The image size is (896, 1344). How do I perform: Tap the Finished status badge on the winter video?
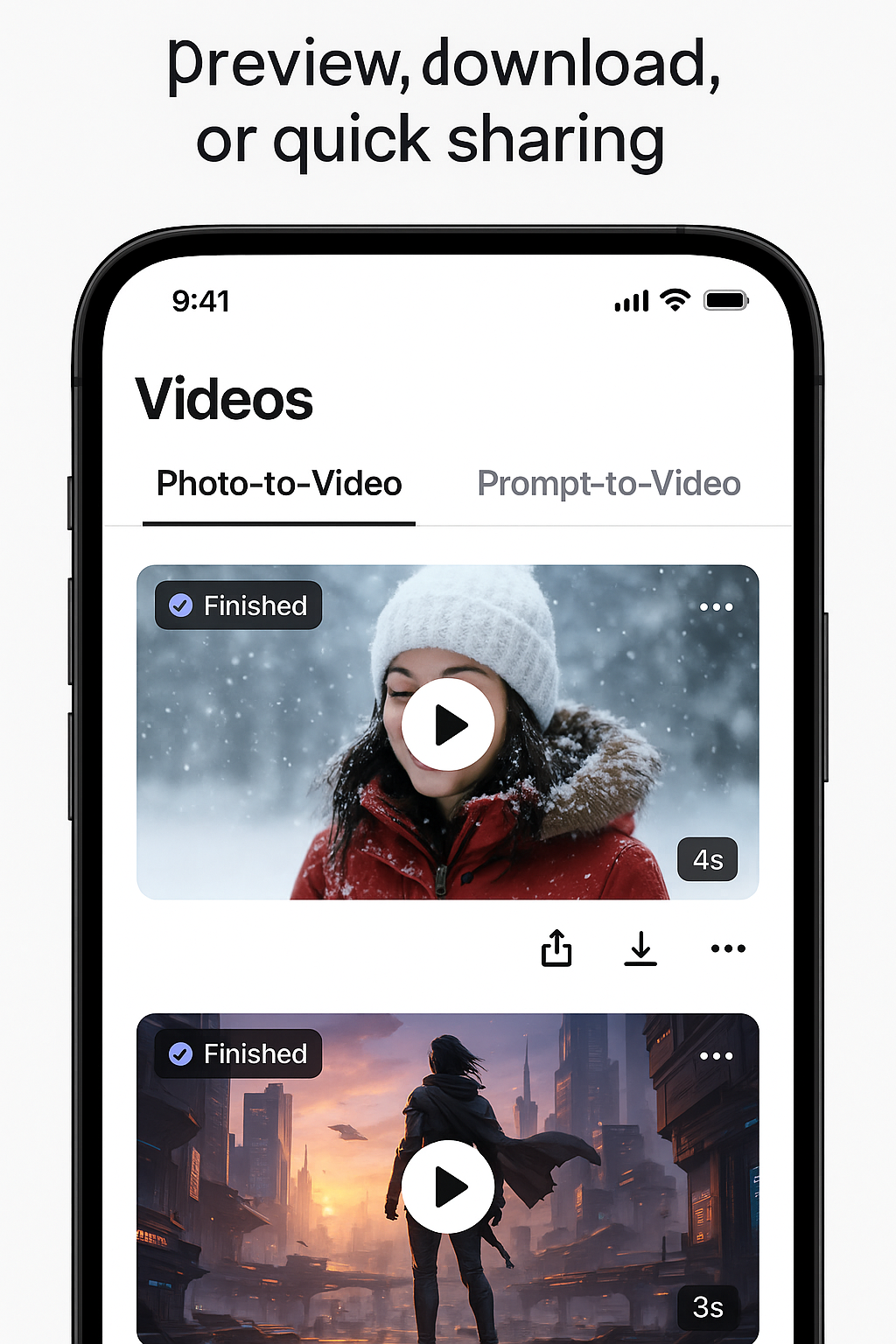[x=237, y=605]
